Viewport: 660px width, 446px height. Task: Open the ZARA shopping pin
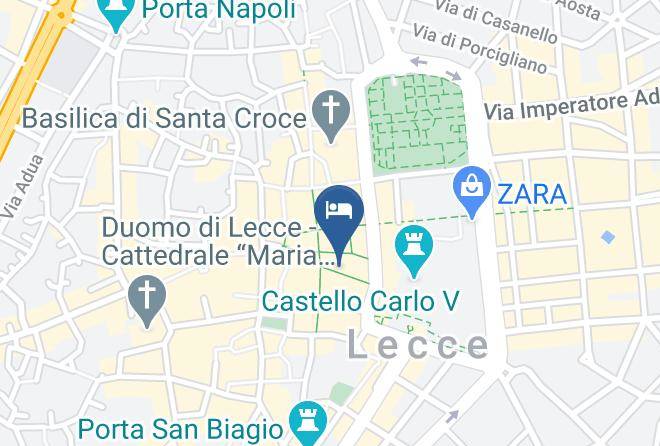pyautogui.click(x=472, y=192)
